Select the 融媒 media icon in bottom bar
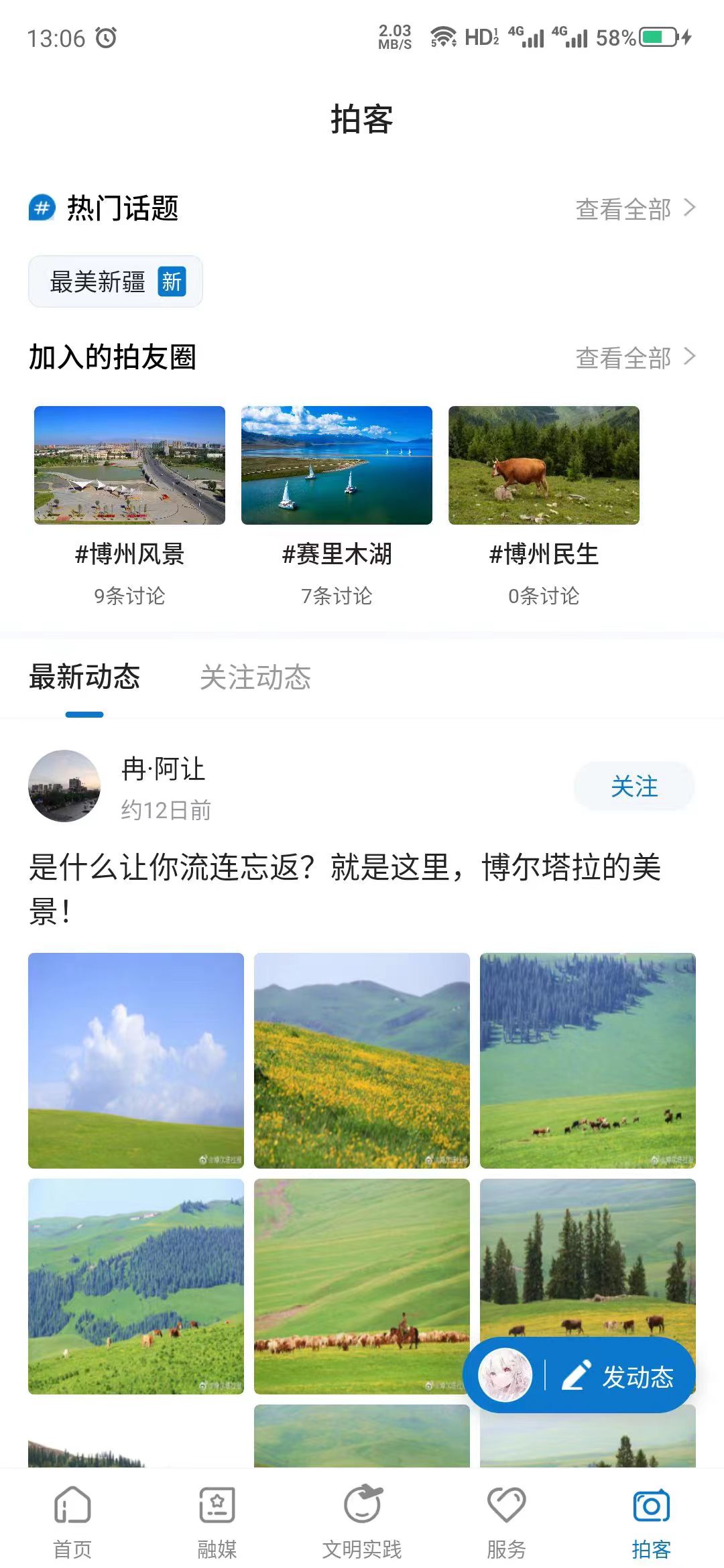Image resolution: width=724 pixels, height=1568 pixels. [x=217, y=1503]
